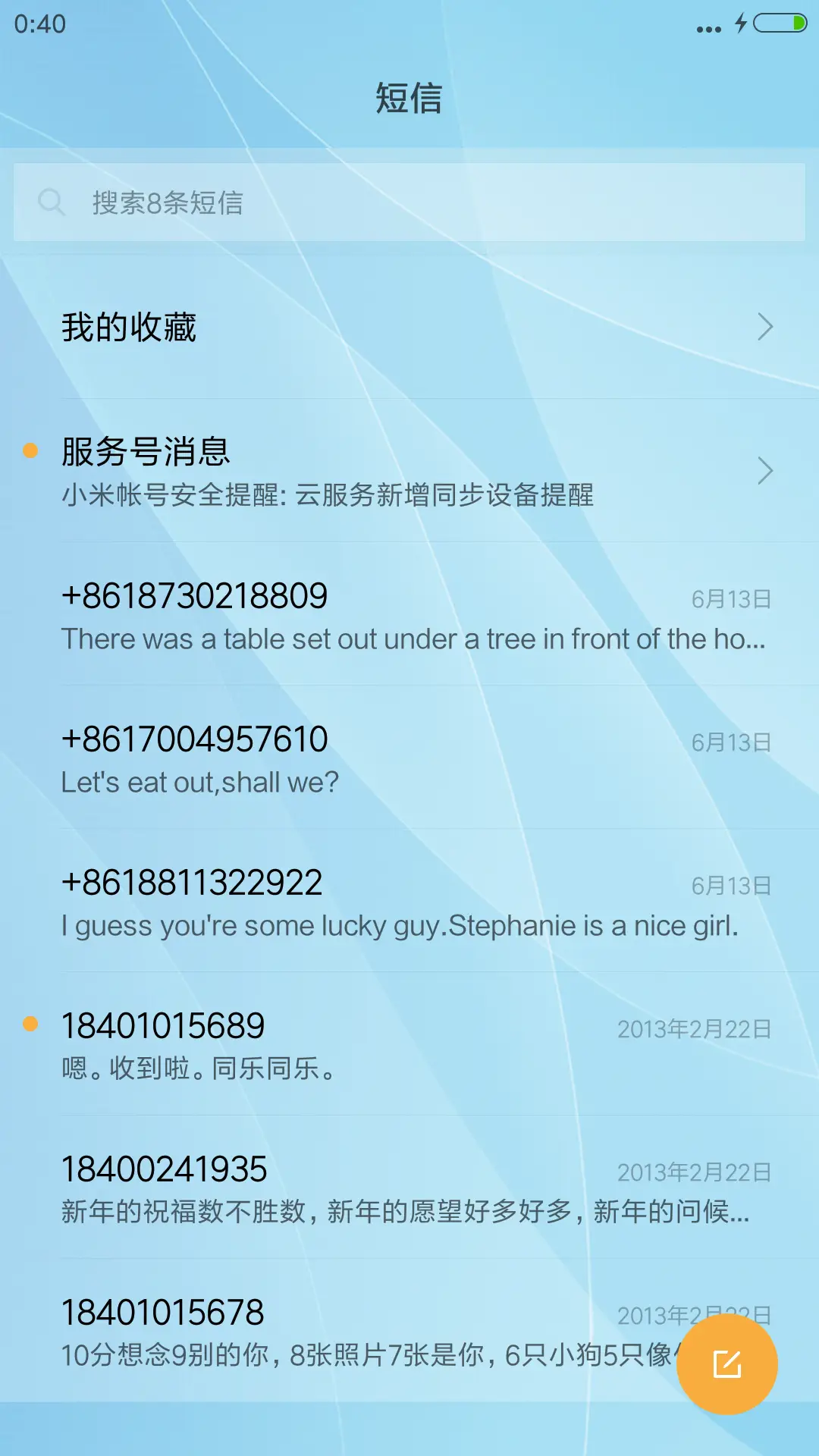Open the chat with 18400241935
The image size is (819, 1456).
(409, 1188)
